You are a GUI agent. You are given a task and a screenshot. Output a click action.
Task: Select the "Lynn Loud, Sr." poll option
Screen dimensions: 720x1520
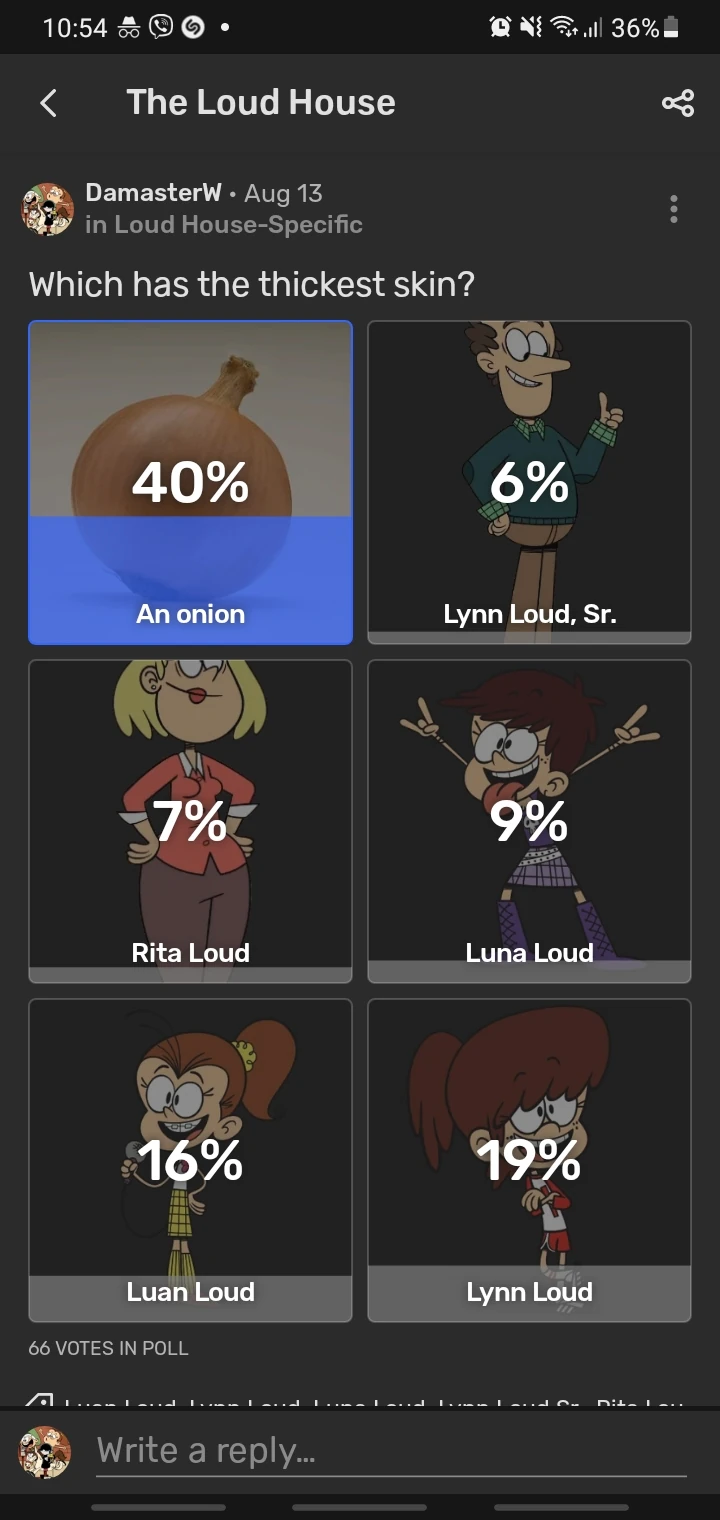(529, 480)
